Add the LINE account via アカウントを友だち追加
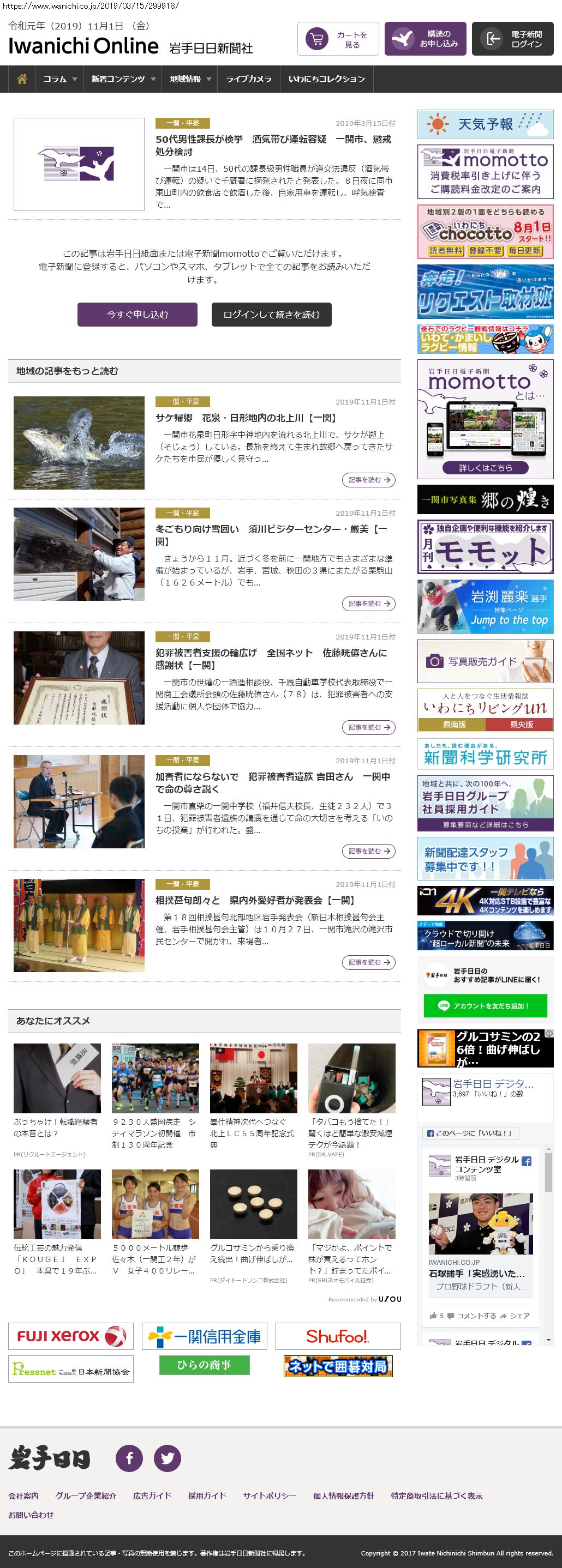This screenshot has height=1568, width=562. [x=485, y=1005]
